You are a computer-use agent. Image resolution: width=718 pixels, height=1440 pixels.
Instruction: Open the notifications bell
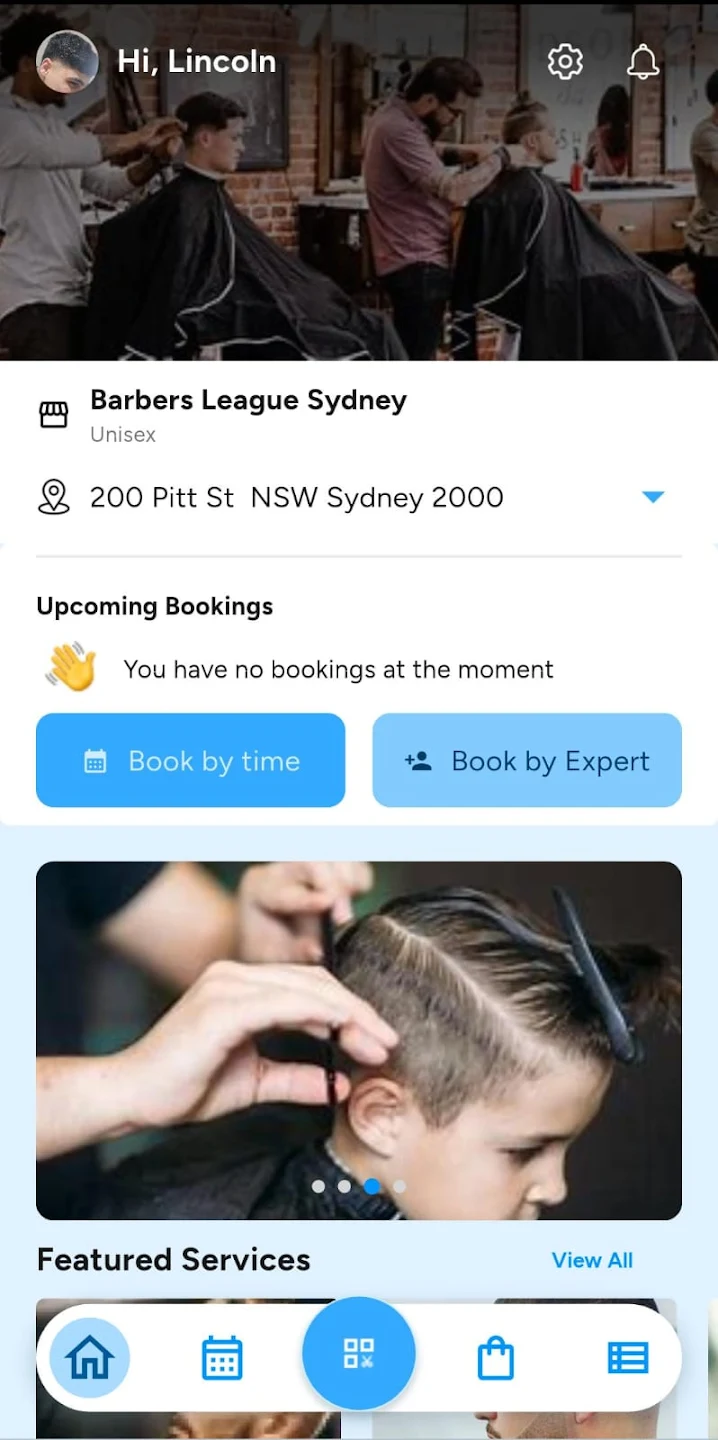tap(643, 62)
